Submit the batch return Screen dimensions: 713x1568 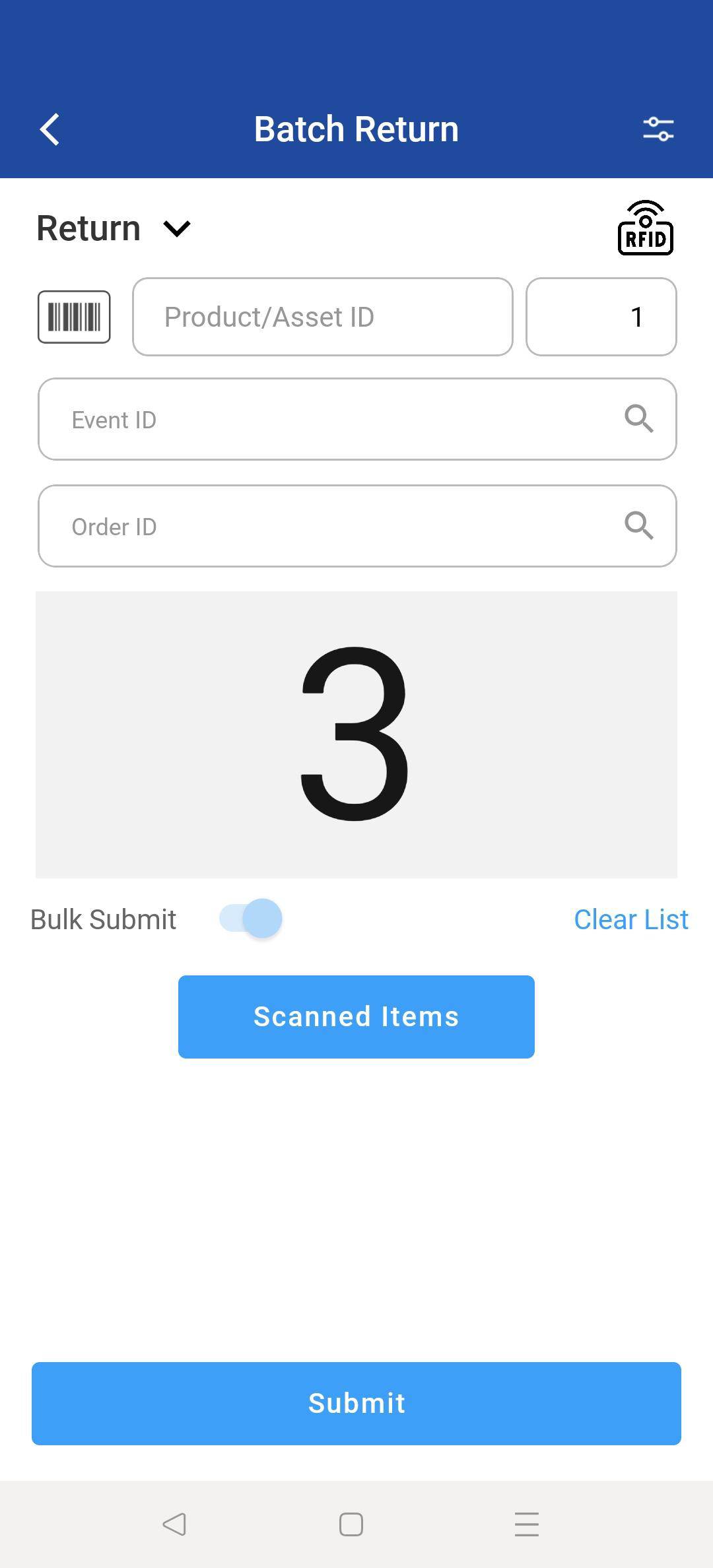(x=356, y=1404)
